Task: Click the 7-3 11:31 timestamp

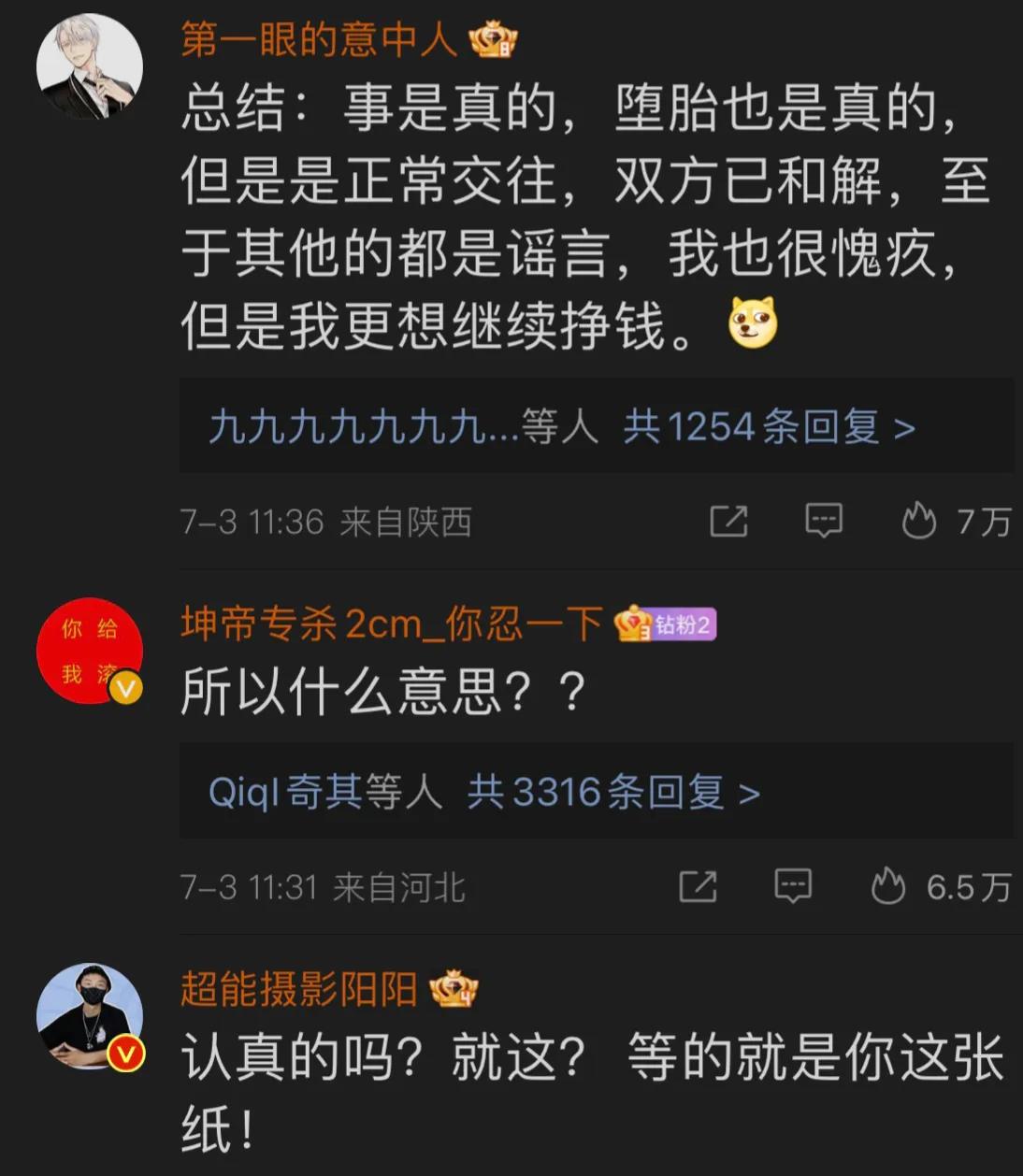Action: coord(251,888)
